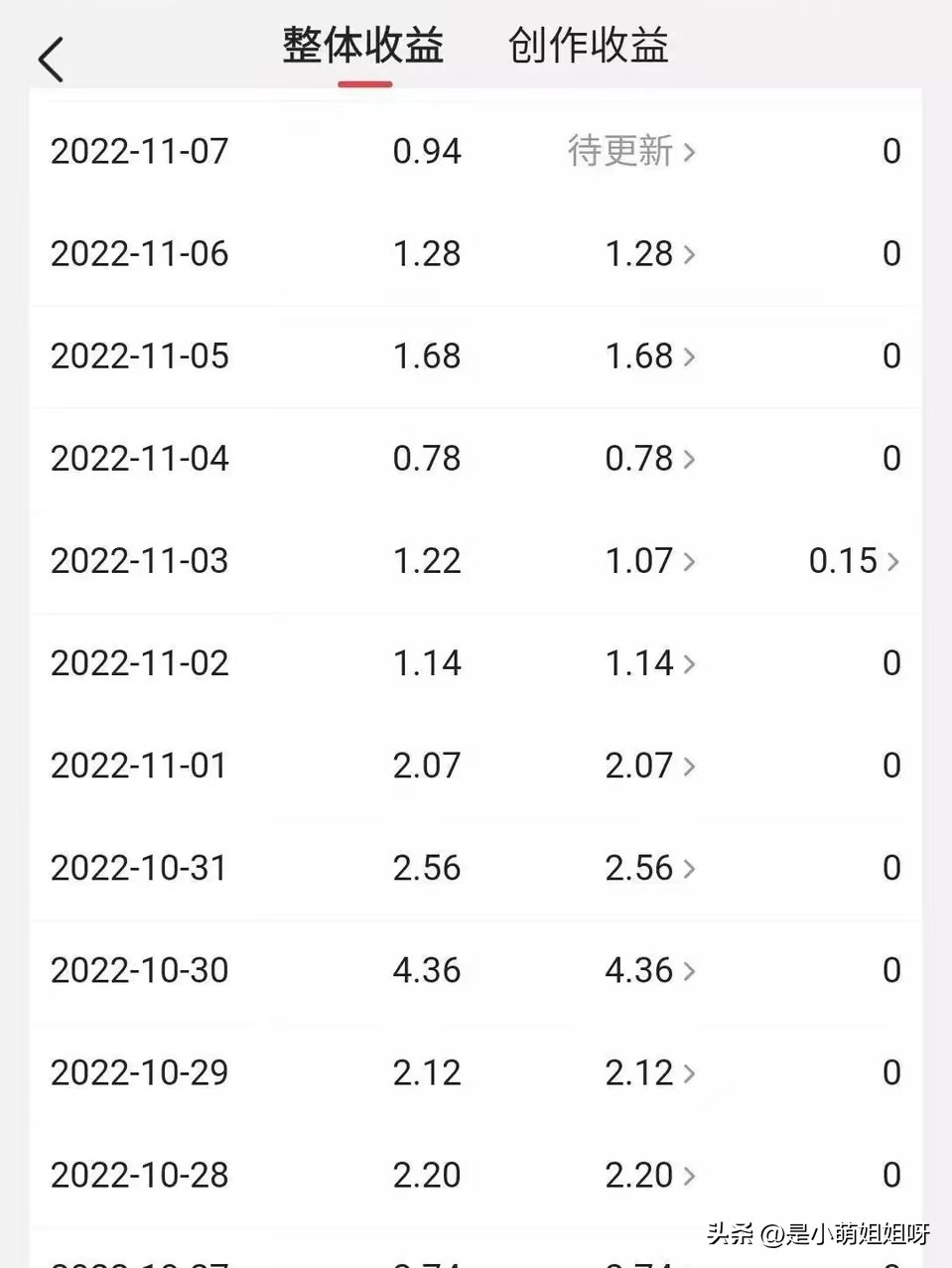This screenshot has height=1268, width=952.
Task: Open the 2.56 earnings for 2022-10-31
Action: 650,868
